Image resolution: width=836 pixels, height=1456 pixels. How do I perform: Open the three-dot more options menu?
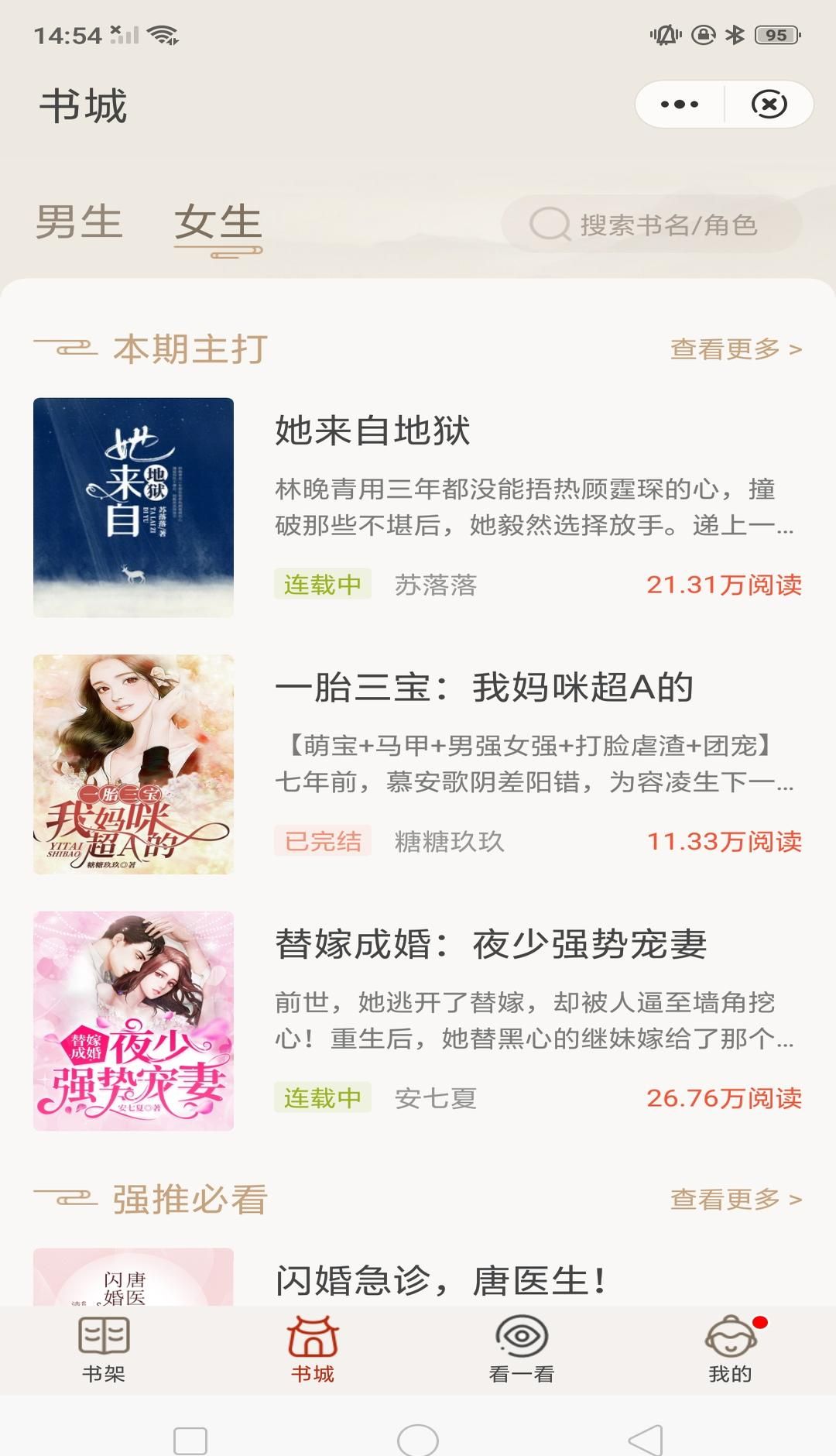678,103
